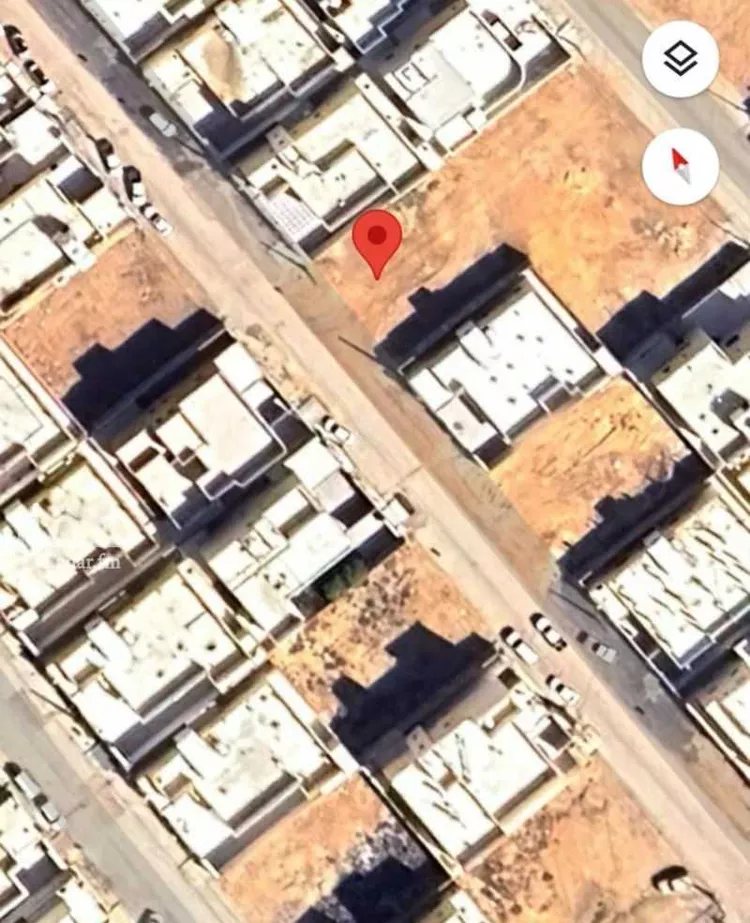Tap the compass to reset orientation
Screen dimensions: 750x923
[x=680, y=166]
